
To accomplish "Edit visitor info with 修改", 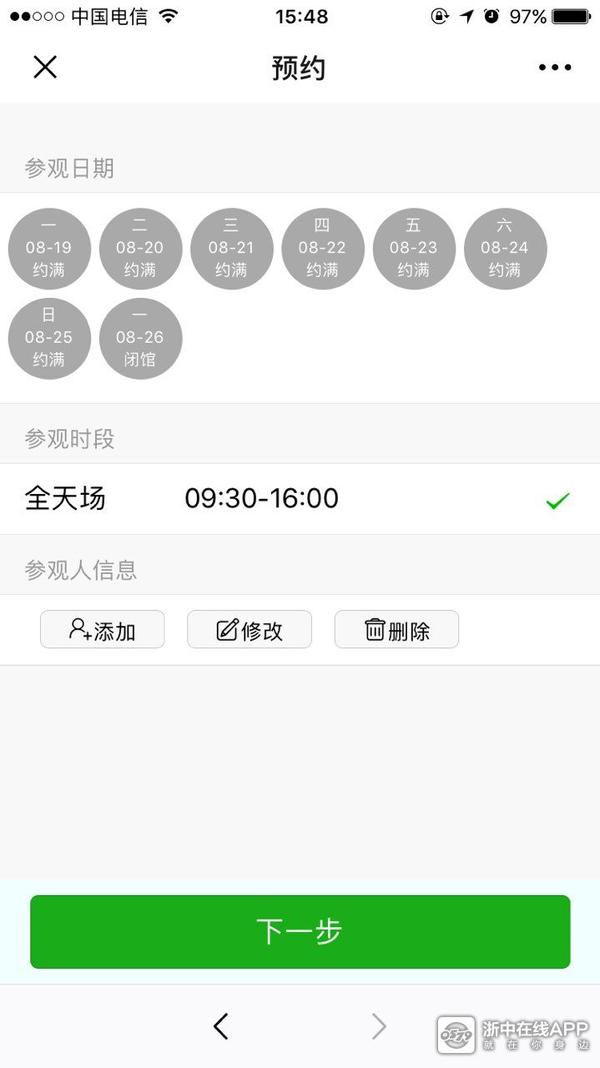I will pos(249,630).
